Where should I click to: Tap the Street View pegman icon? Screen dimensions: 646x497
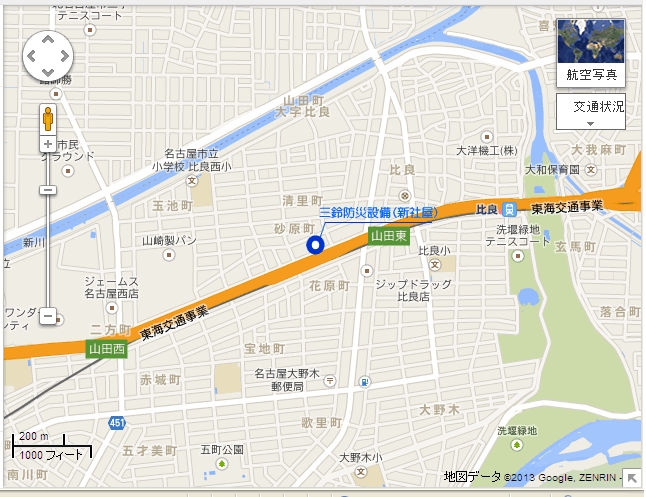point(47,120)
